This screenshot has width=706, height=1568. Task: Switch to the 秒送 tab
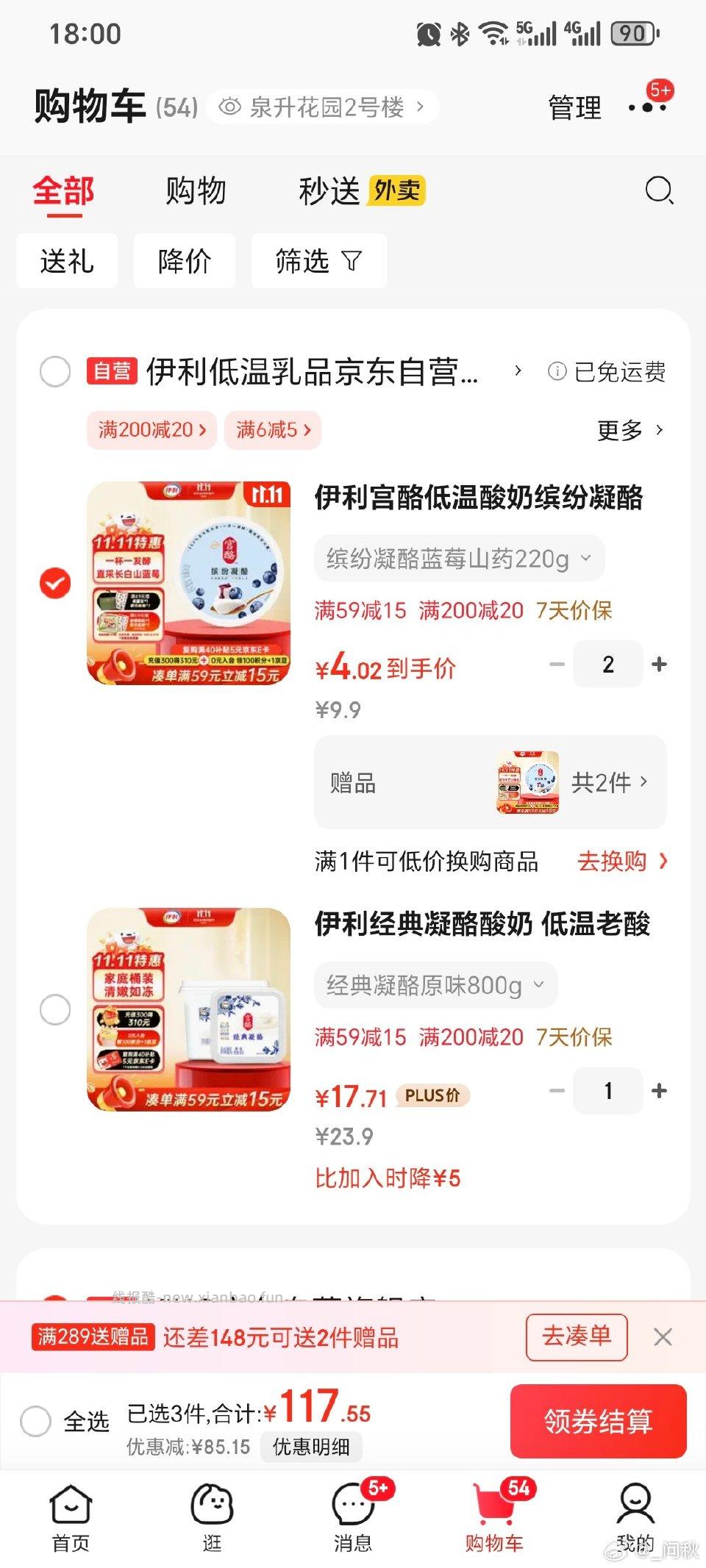click(328, 190)
